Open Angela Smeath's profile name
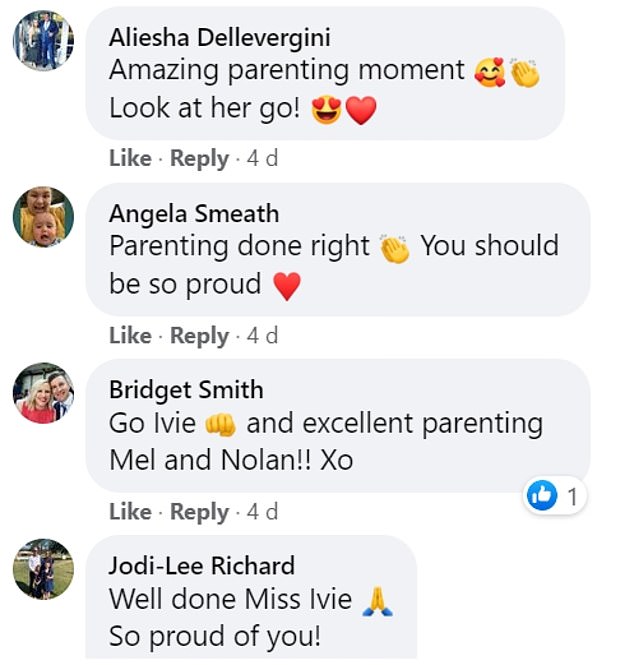Viewport: 634px width, 665px height. click(x=194, y=214)
